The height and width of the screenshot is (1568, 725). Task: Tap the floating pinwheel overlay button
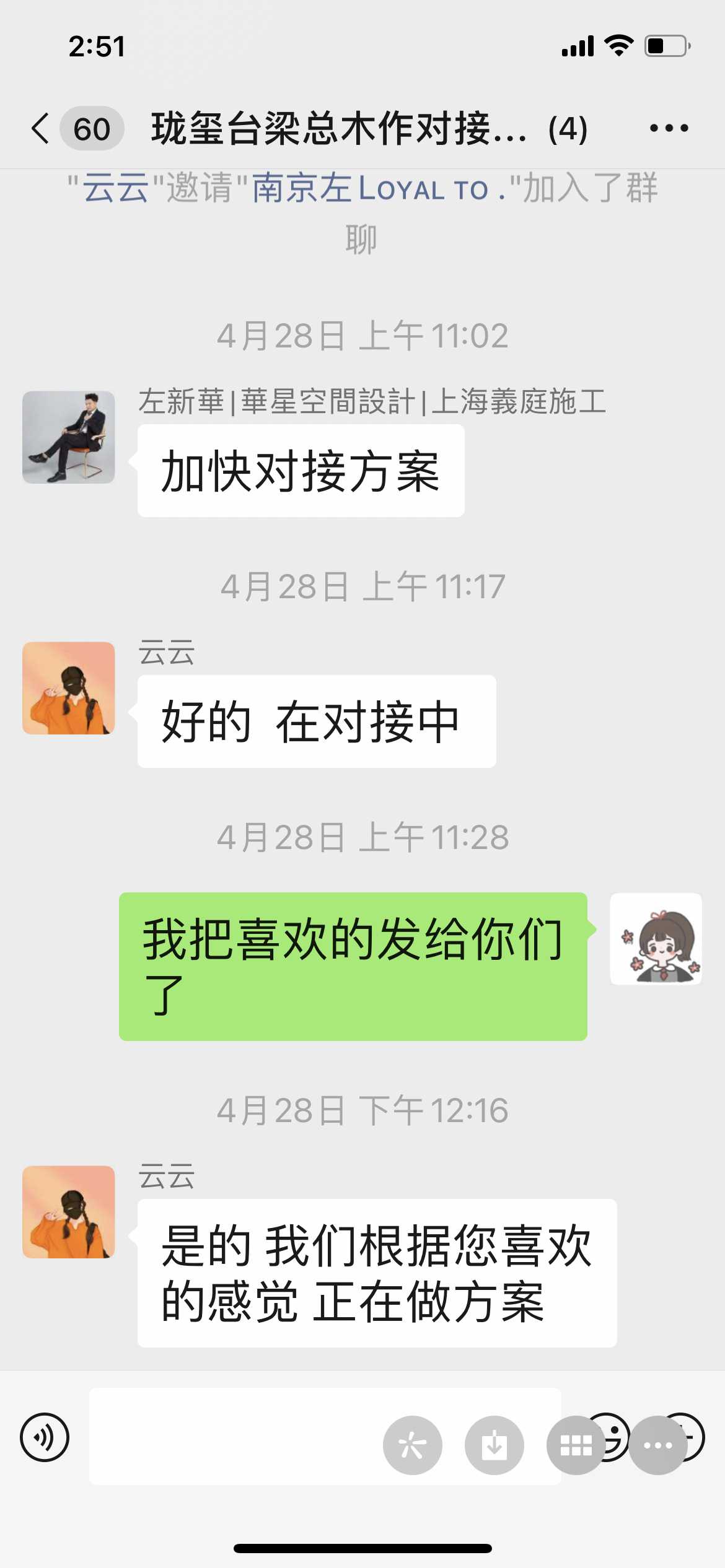pos(413,1445)
